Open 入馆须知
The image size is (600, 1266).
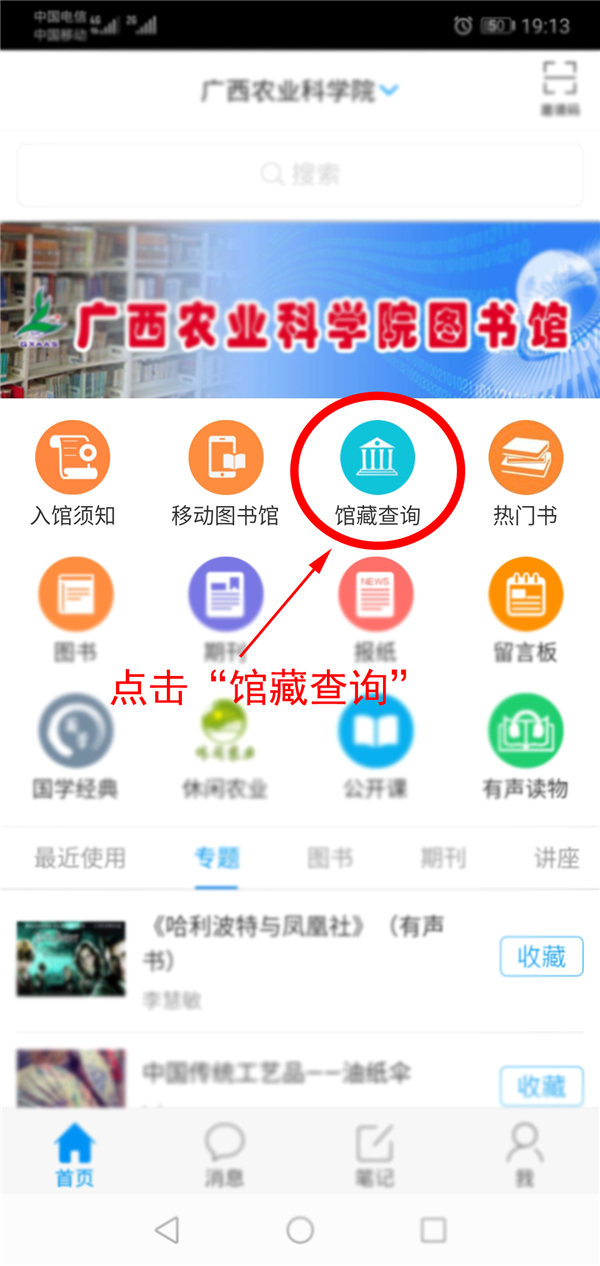[x=73, y=460]
